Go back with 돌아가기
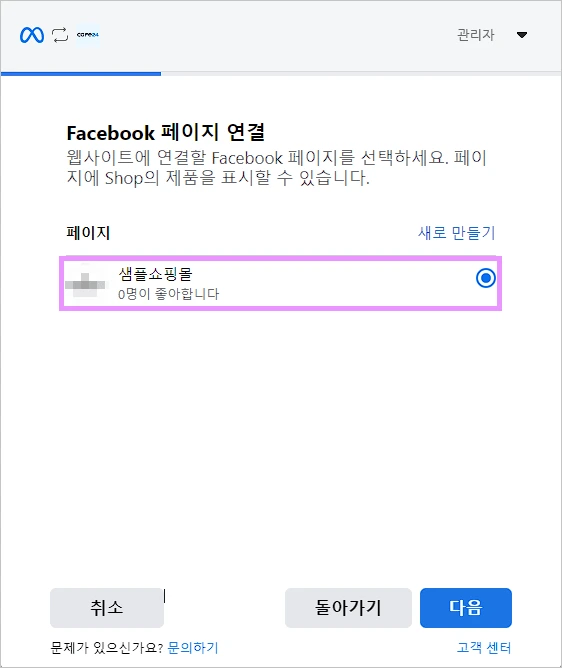The width and height of the screenshot is (562, 668). coord(348,608)
